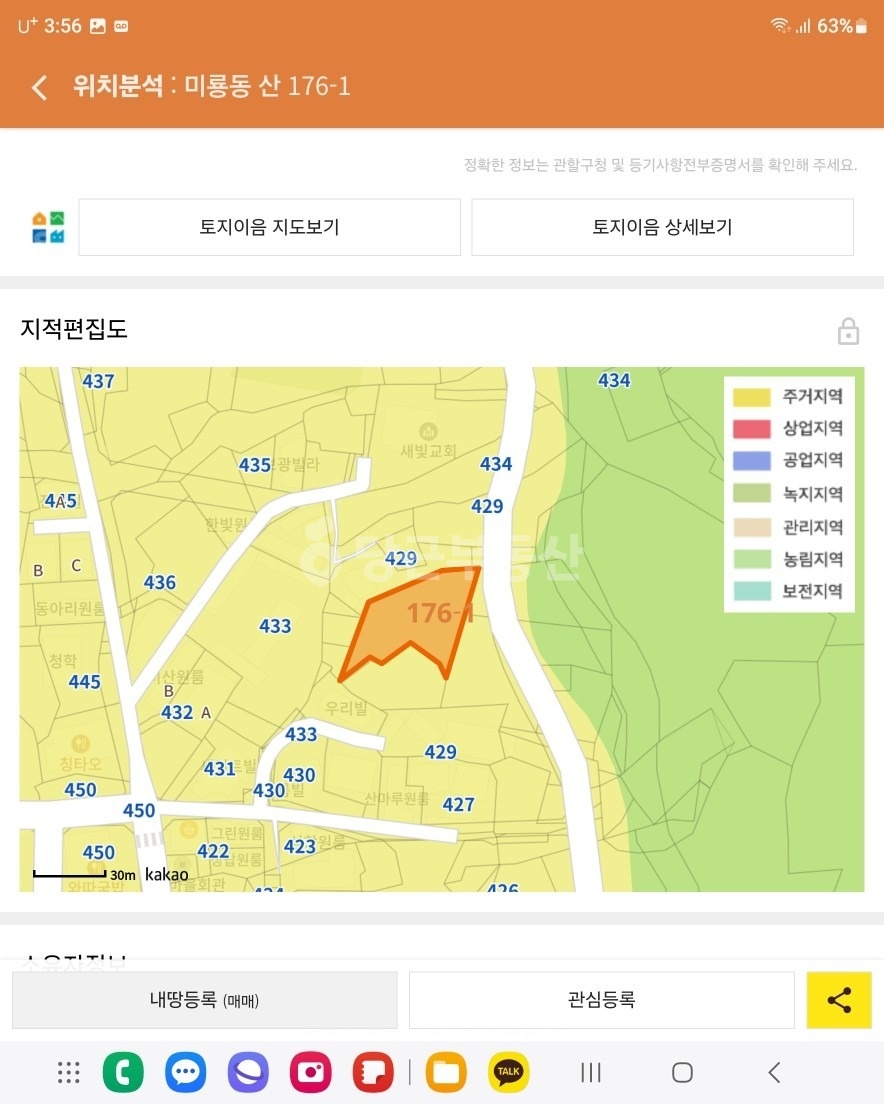This screenshot has height=1104, width=884.
Task: Open the Phone app in the taskbar
Action: [x=123, y=1073]
